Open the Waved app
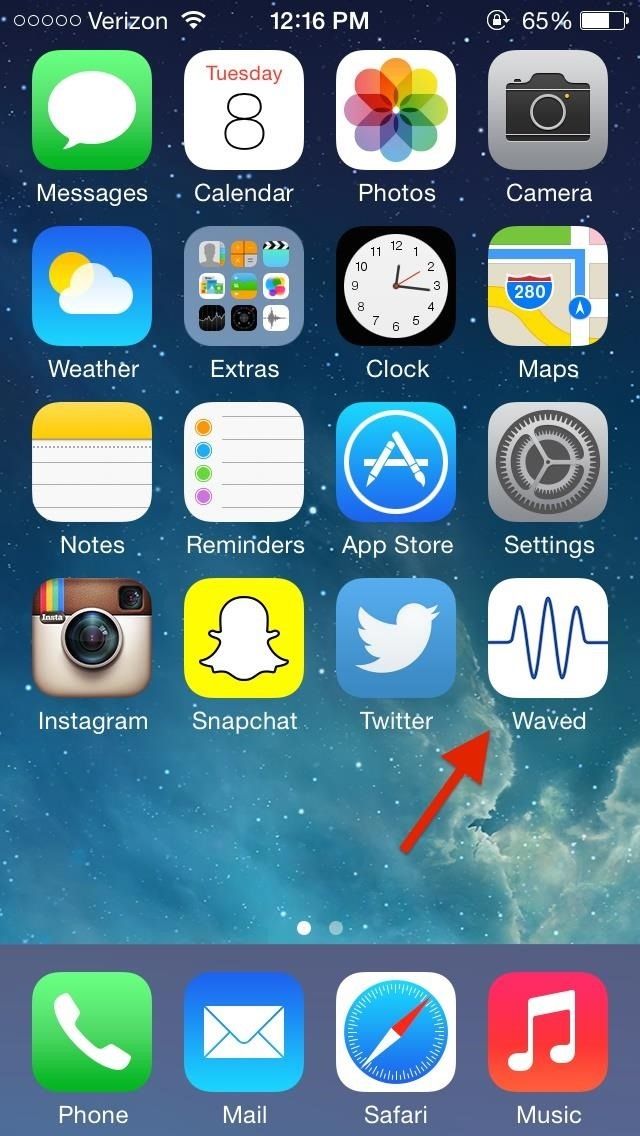The height and width of the screenshot is (1136, 640). coord(548,638)
